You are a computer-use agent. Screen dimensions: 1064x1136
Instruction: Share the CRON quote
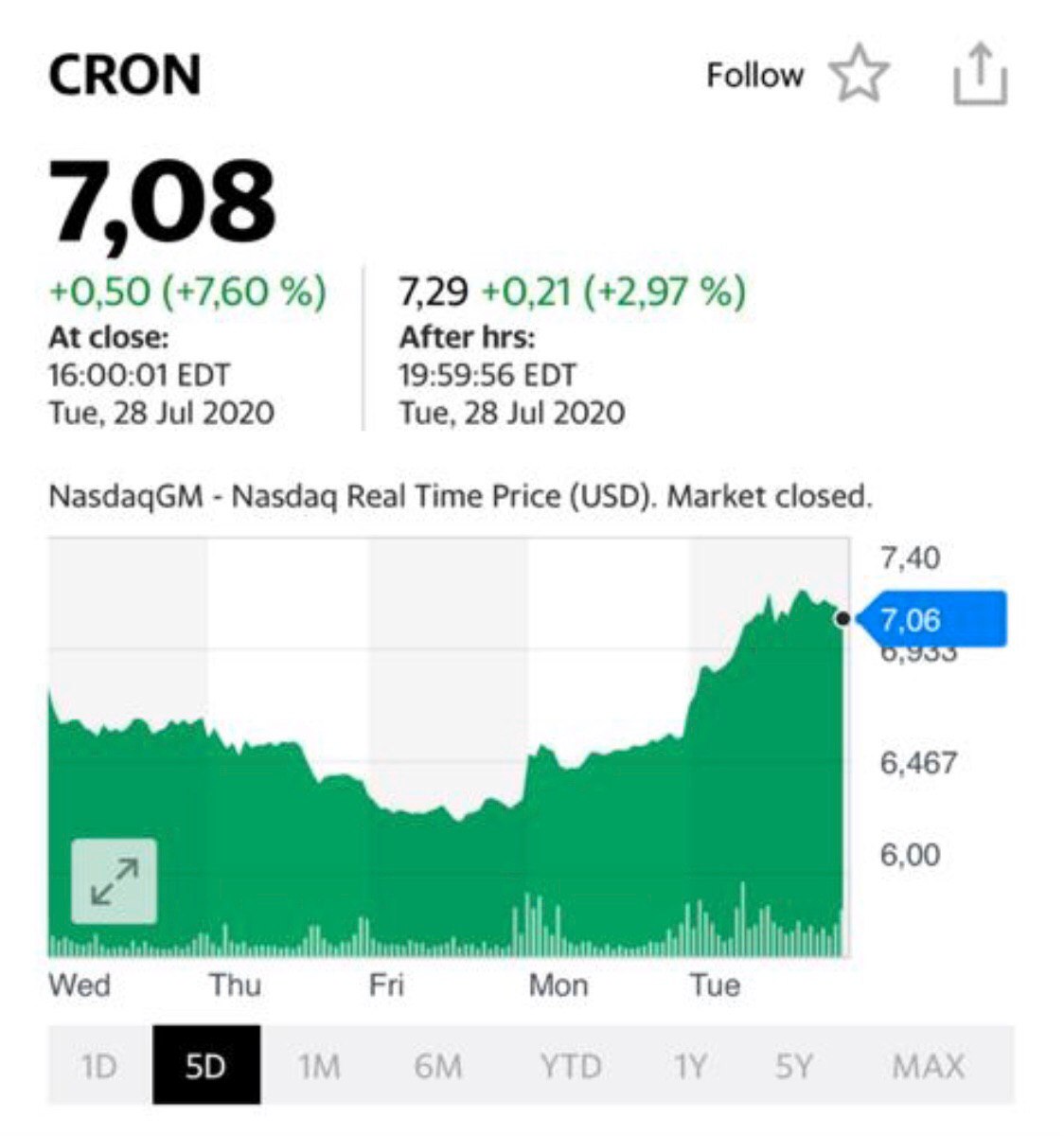pyautogui.click(x=980, y=75)
